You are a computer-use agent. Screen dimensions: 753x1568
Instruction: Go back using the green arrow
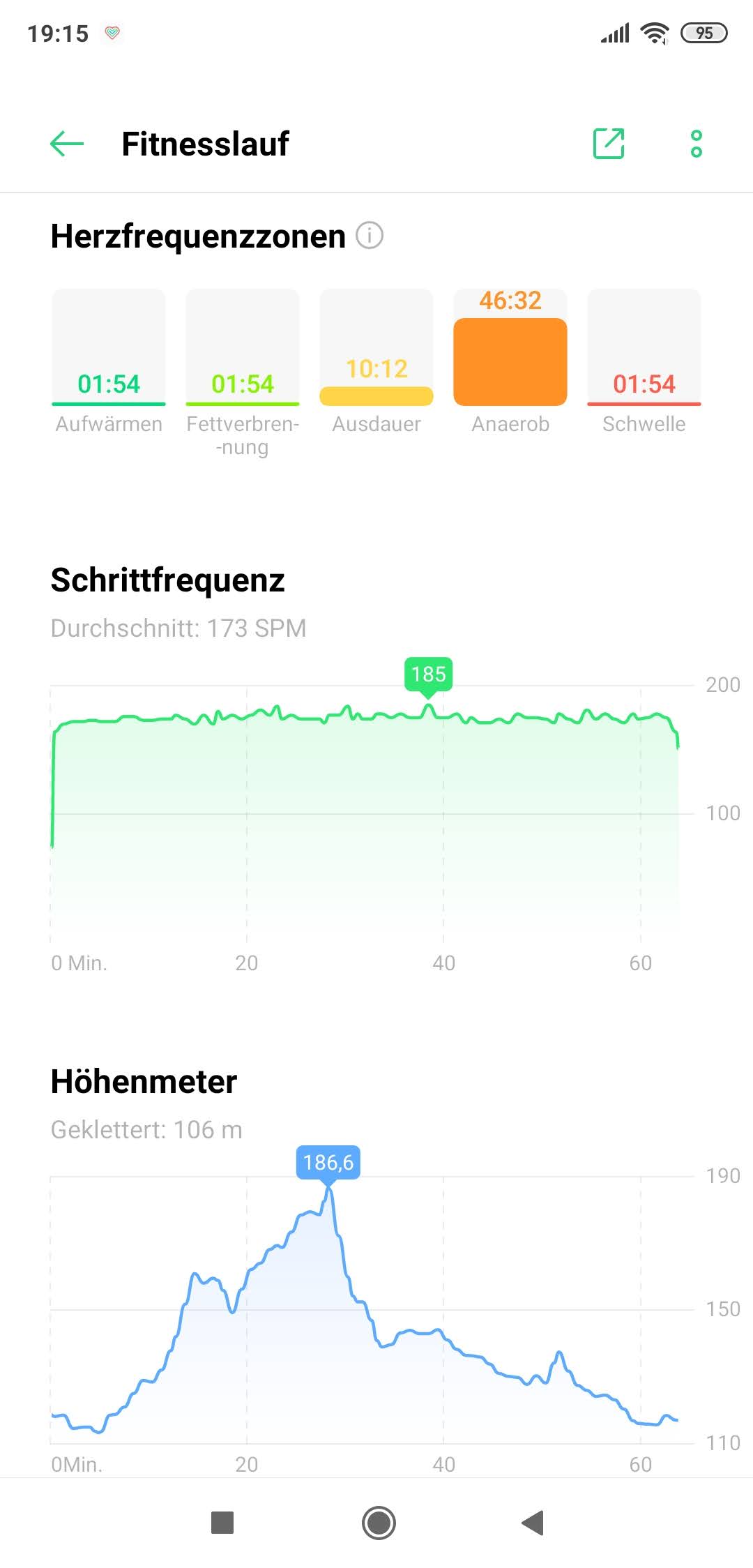point(67,144)
